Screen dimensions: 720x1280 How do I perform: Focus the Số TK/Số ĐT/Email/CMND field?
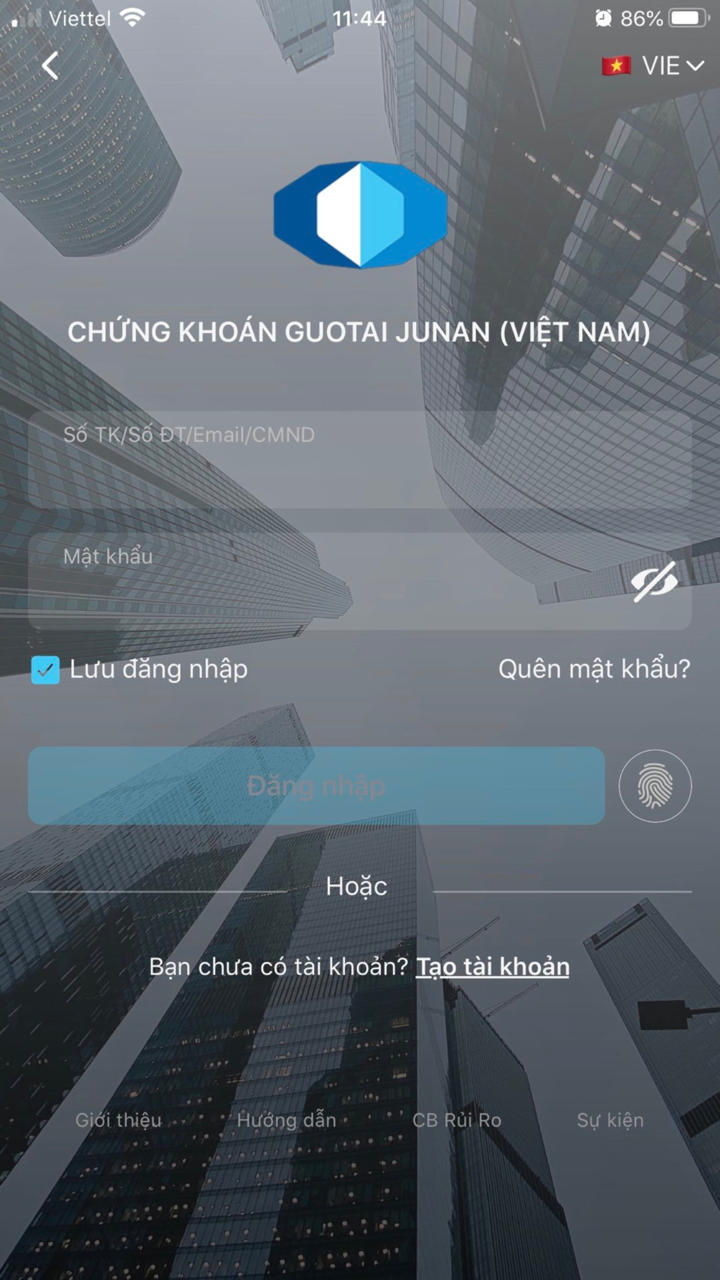(x=360, y=459)
